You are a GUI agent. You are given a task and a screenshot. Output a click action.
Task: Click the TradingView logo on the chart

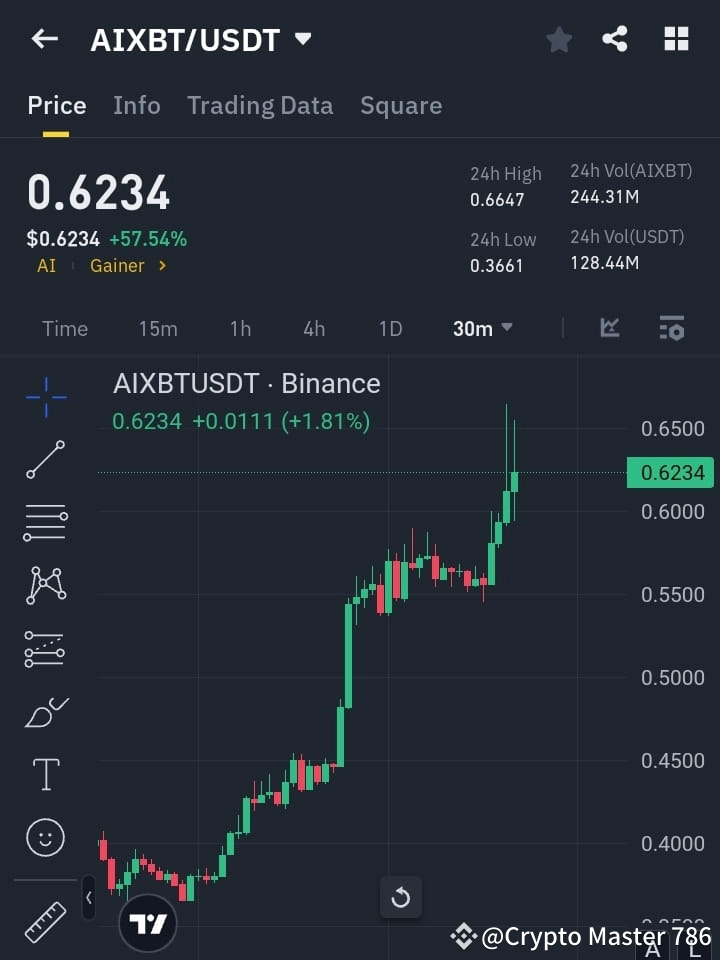[148, 921]
